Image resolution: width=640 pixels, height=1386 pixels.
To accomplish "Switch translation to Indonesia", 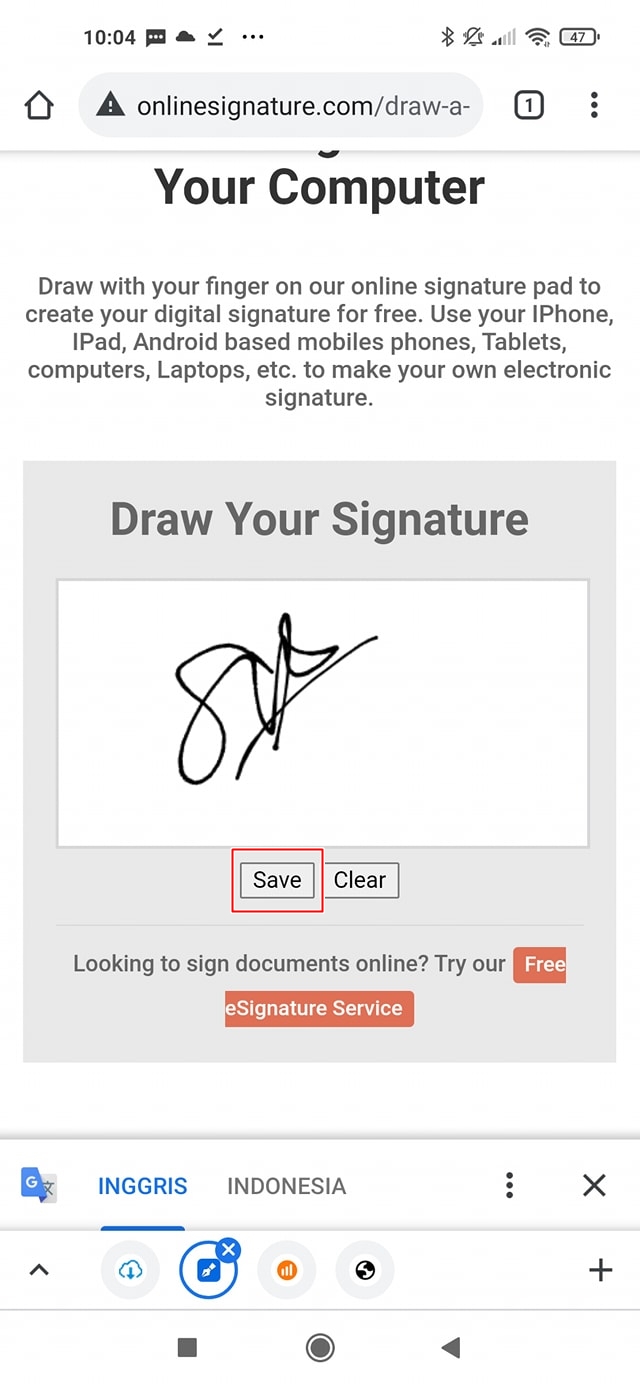I will pos(286,1186).
